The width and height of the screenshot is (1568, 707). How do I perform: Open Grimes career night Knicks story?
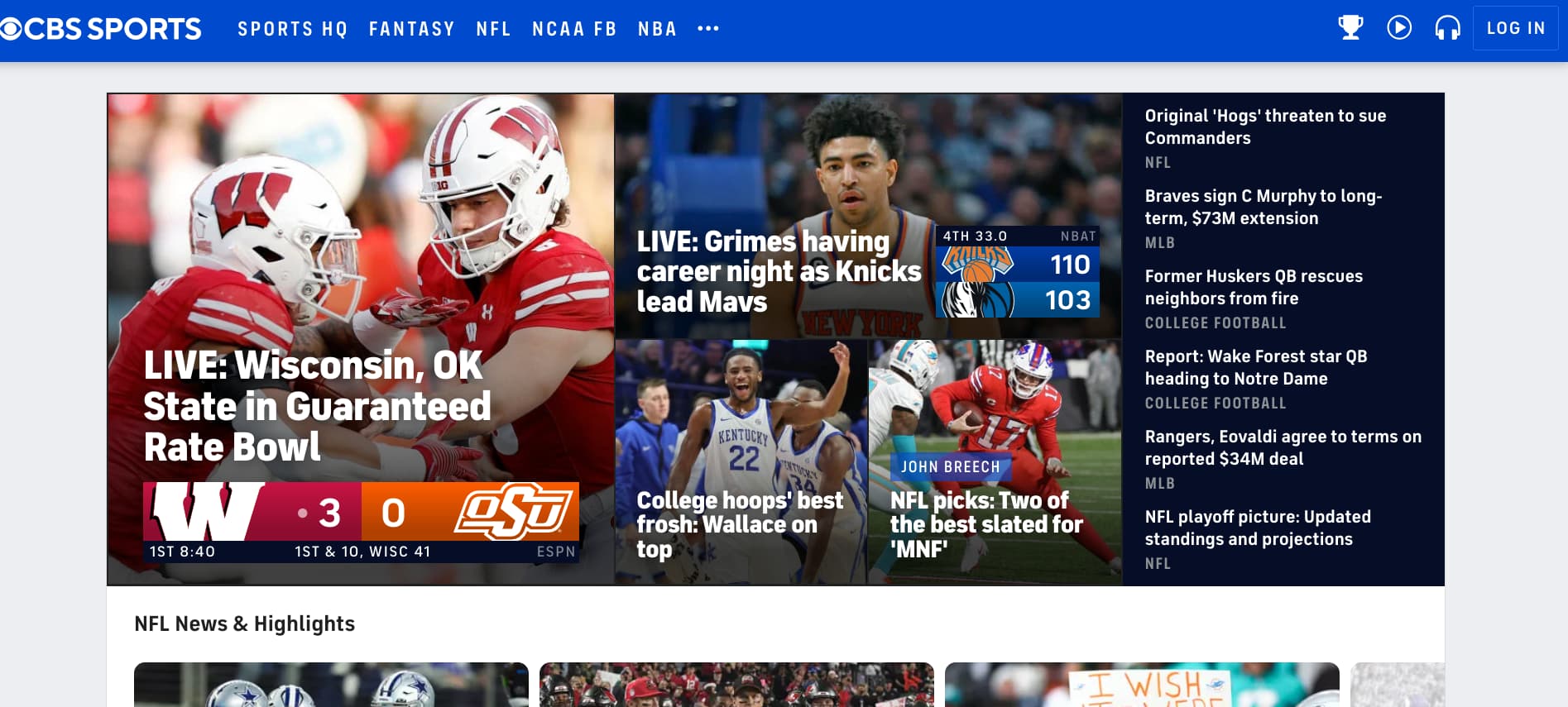(778, 271)
